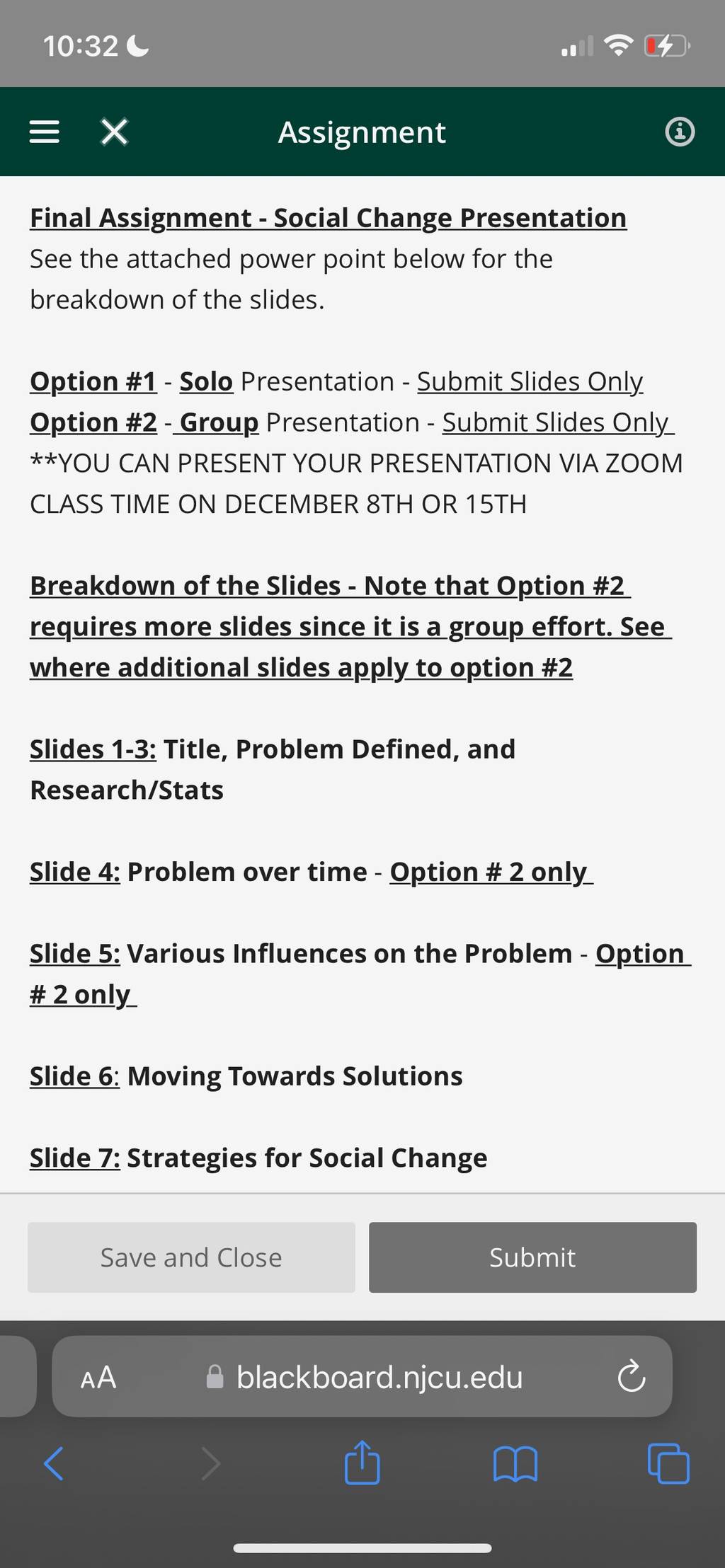
Task: Reload the page
Action: 631,1377
